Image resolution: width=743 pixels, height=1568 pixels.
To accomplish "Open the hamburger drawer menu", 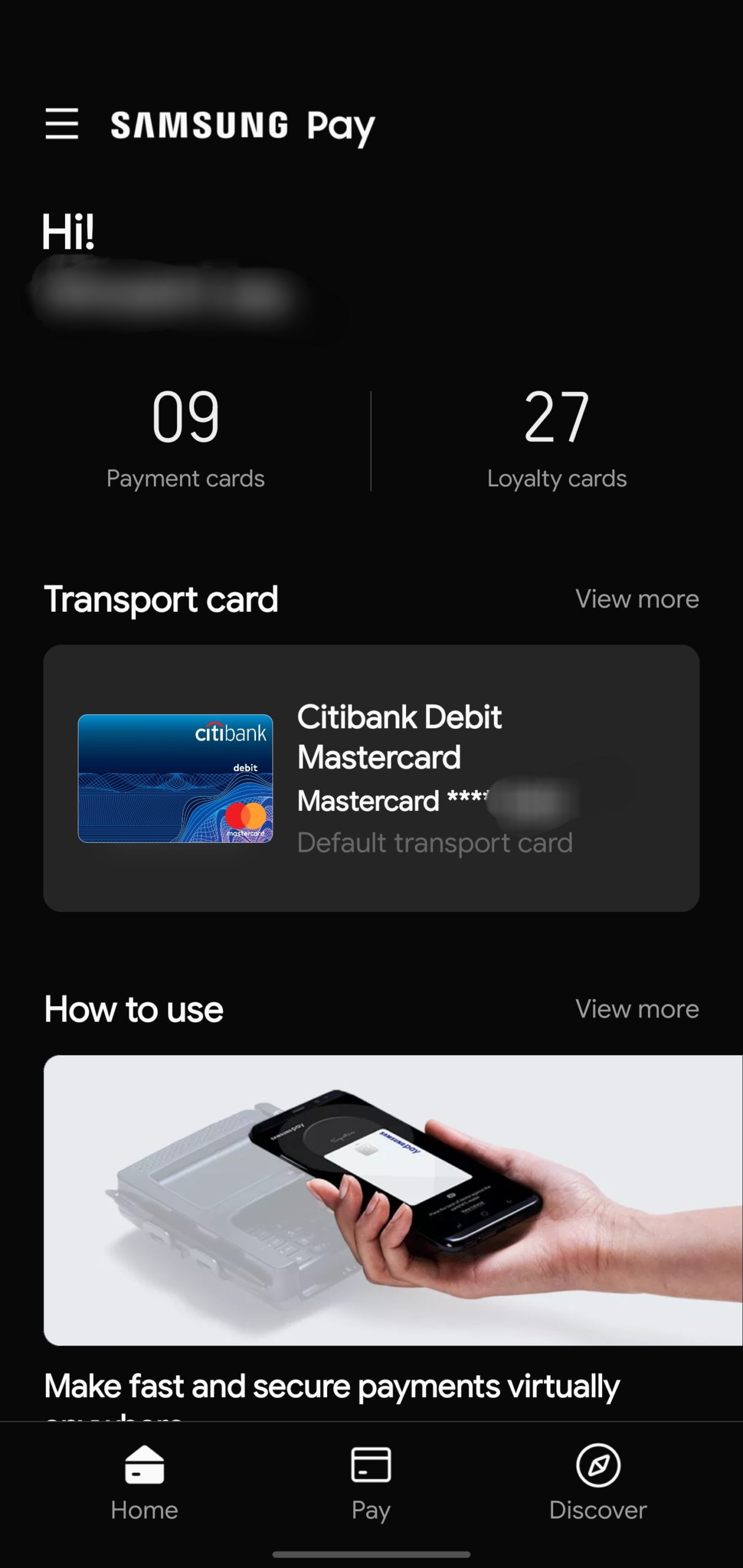I will 62,124.
